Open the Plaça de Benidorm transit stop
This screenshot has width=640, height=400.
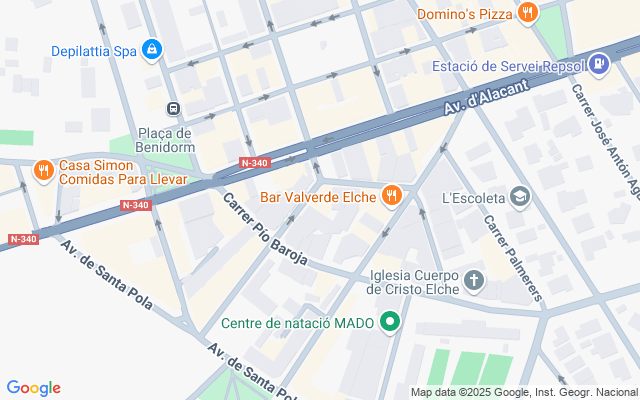click(174, 109)
